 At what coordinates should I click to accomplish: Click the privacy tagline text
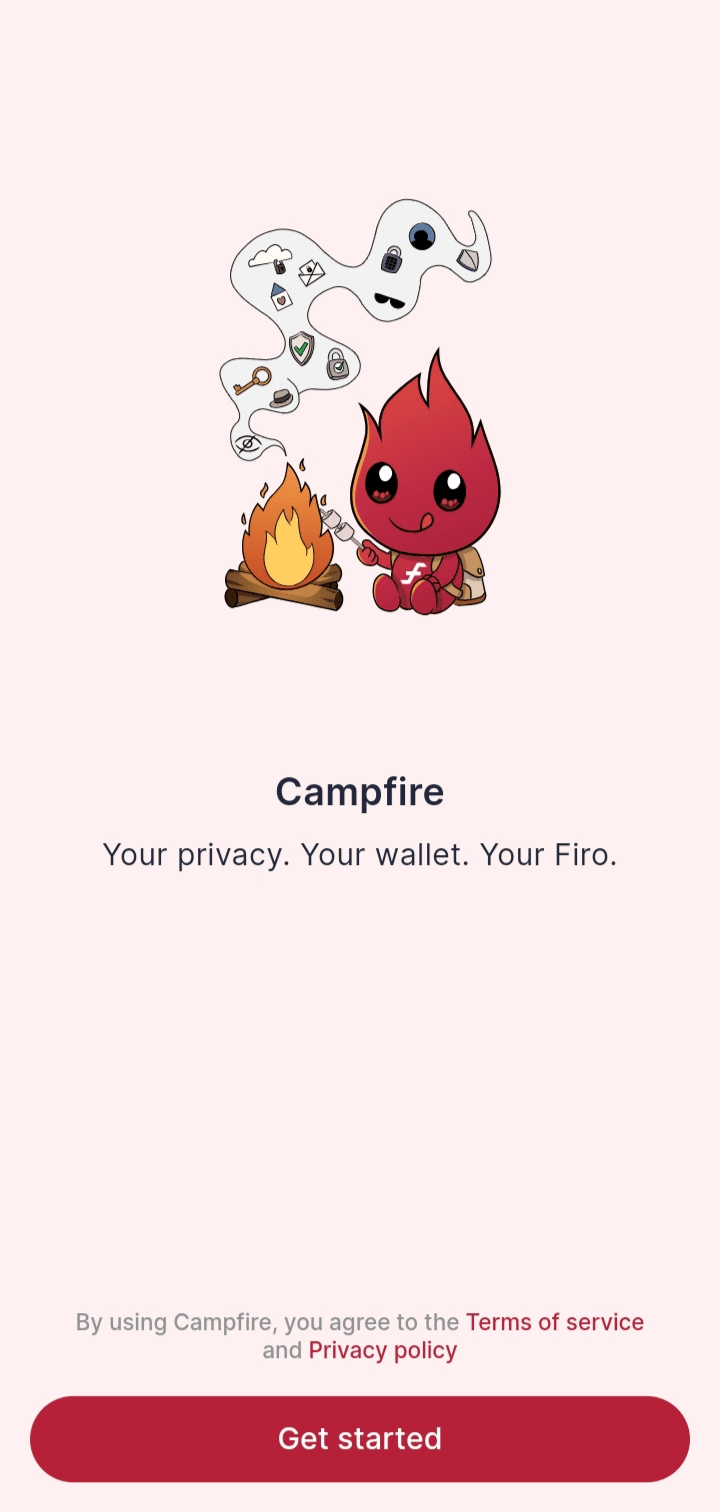click(359, 854)
